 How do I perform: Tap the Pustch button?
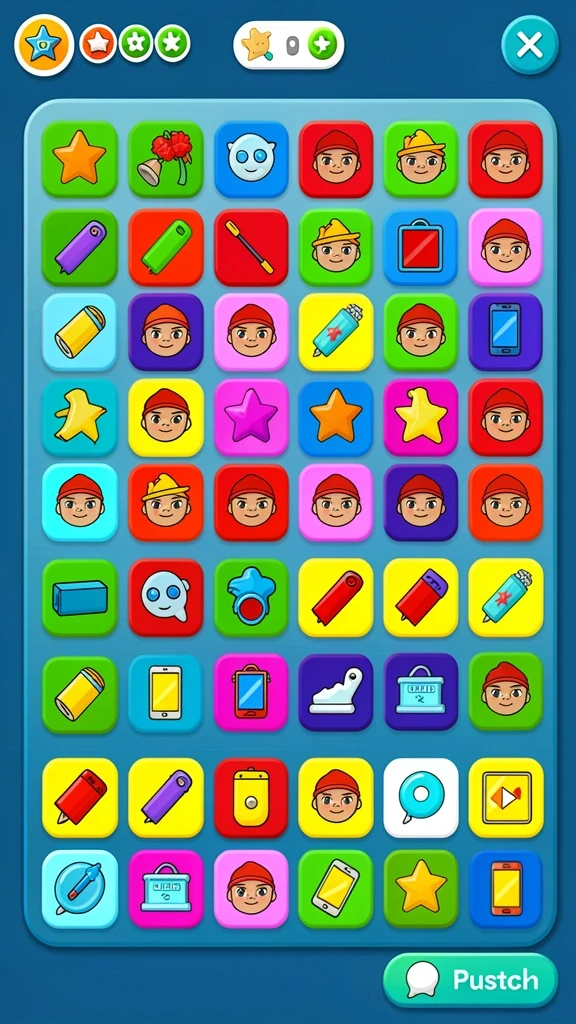(471, 980)
